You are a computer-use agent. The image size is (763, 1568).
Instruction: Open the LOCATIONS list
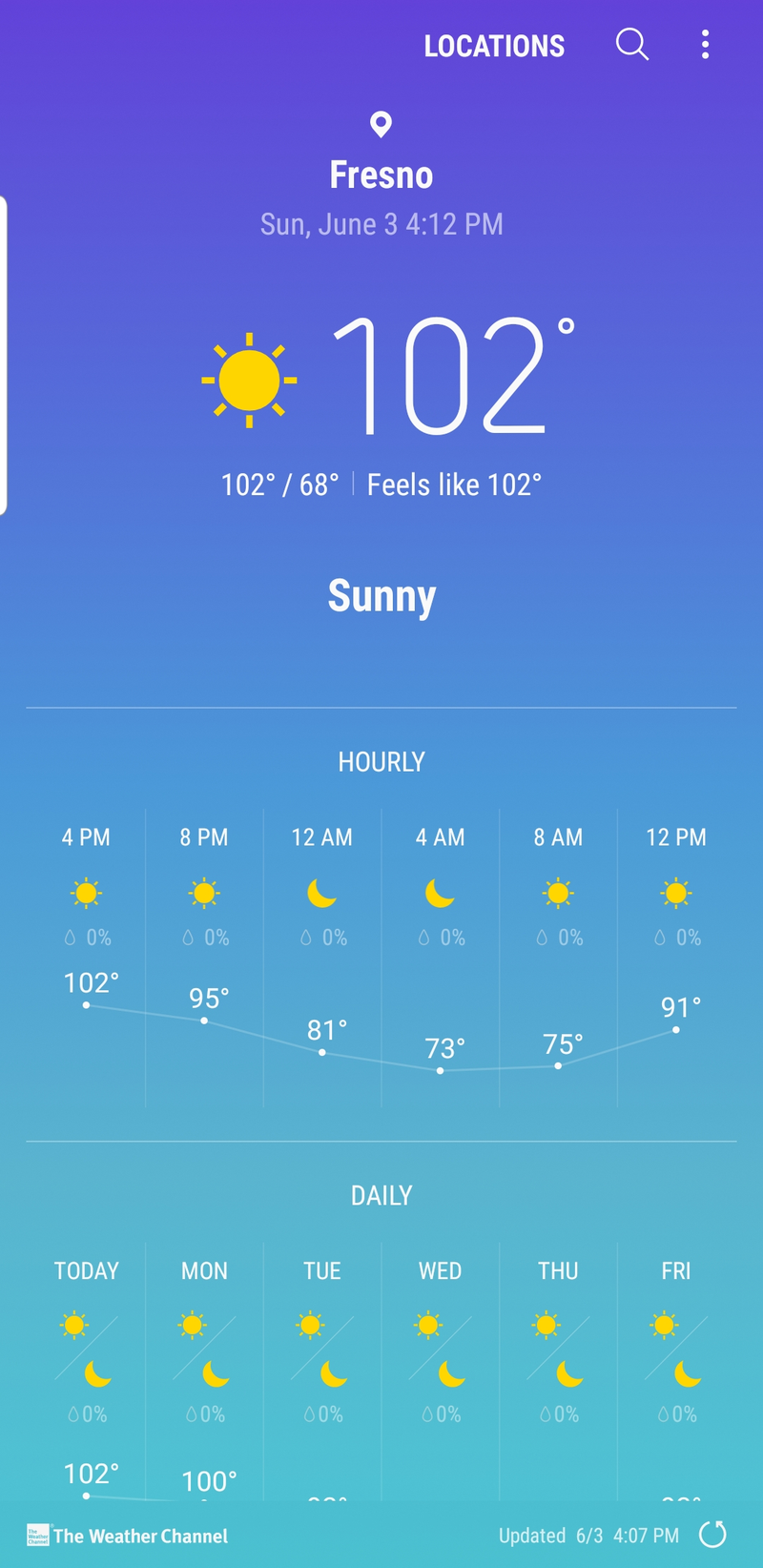[x=494, y=46]
